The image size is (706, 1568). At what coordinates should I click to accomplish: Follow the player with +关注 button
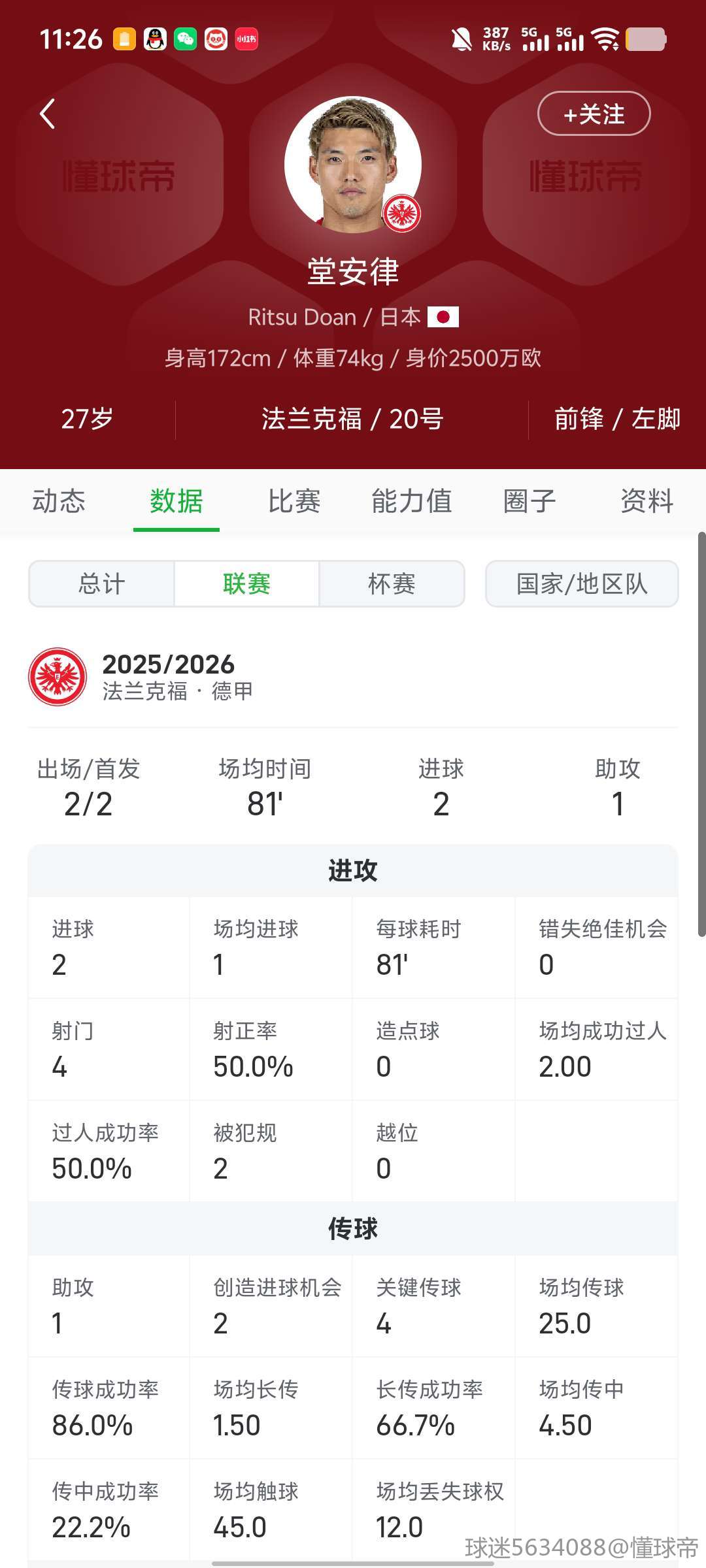click(x=594, y=114)
